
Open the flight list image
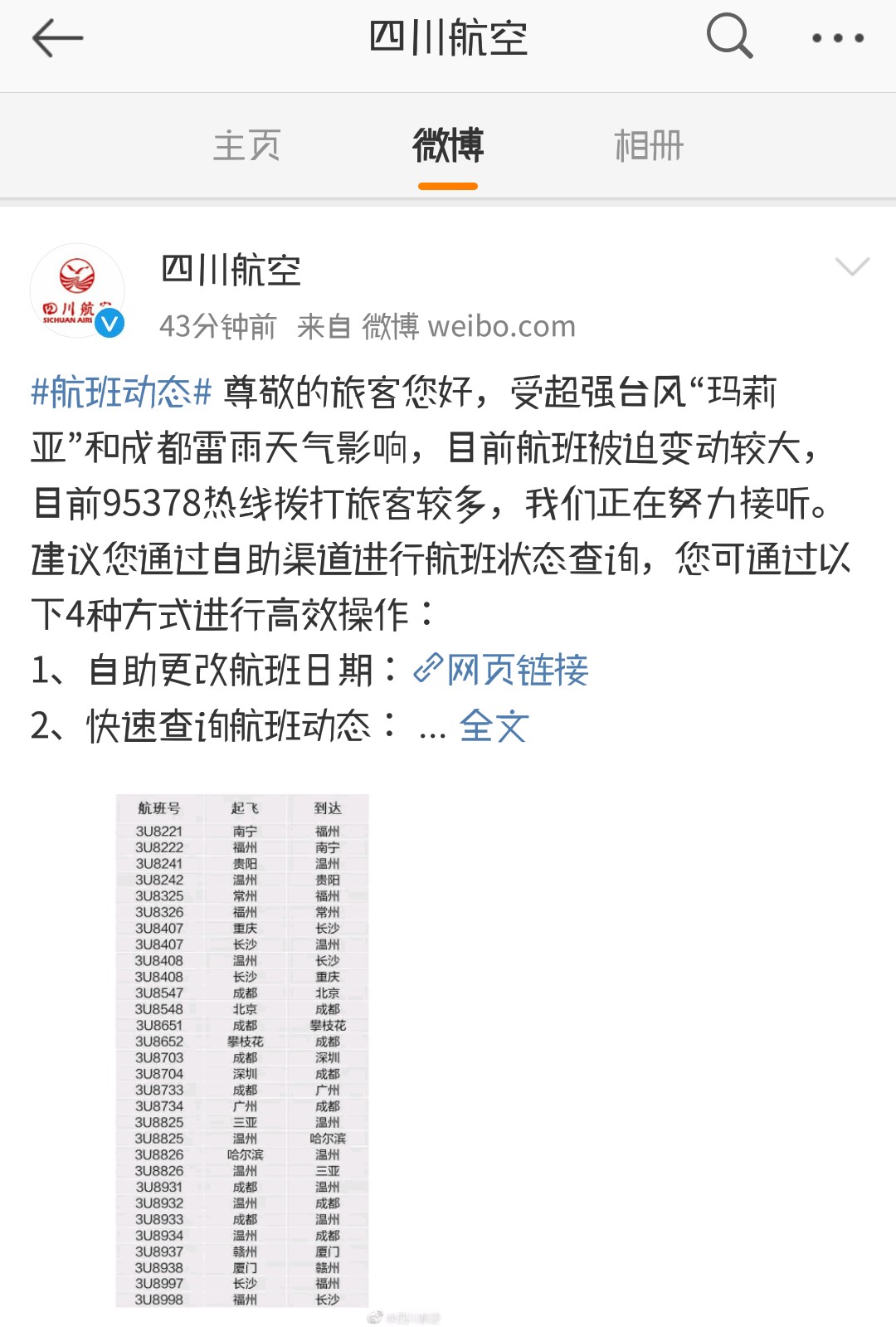(x=242, y=1051)
